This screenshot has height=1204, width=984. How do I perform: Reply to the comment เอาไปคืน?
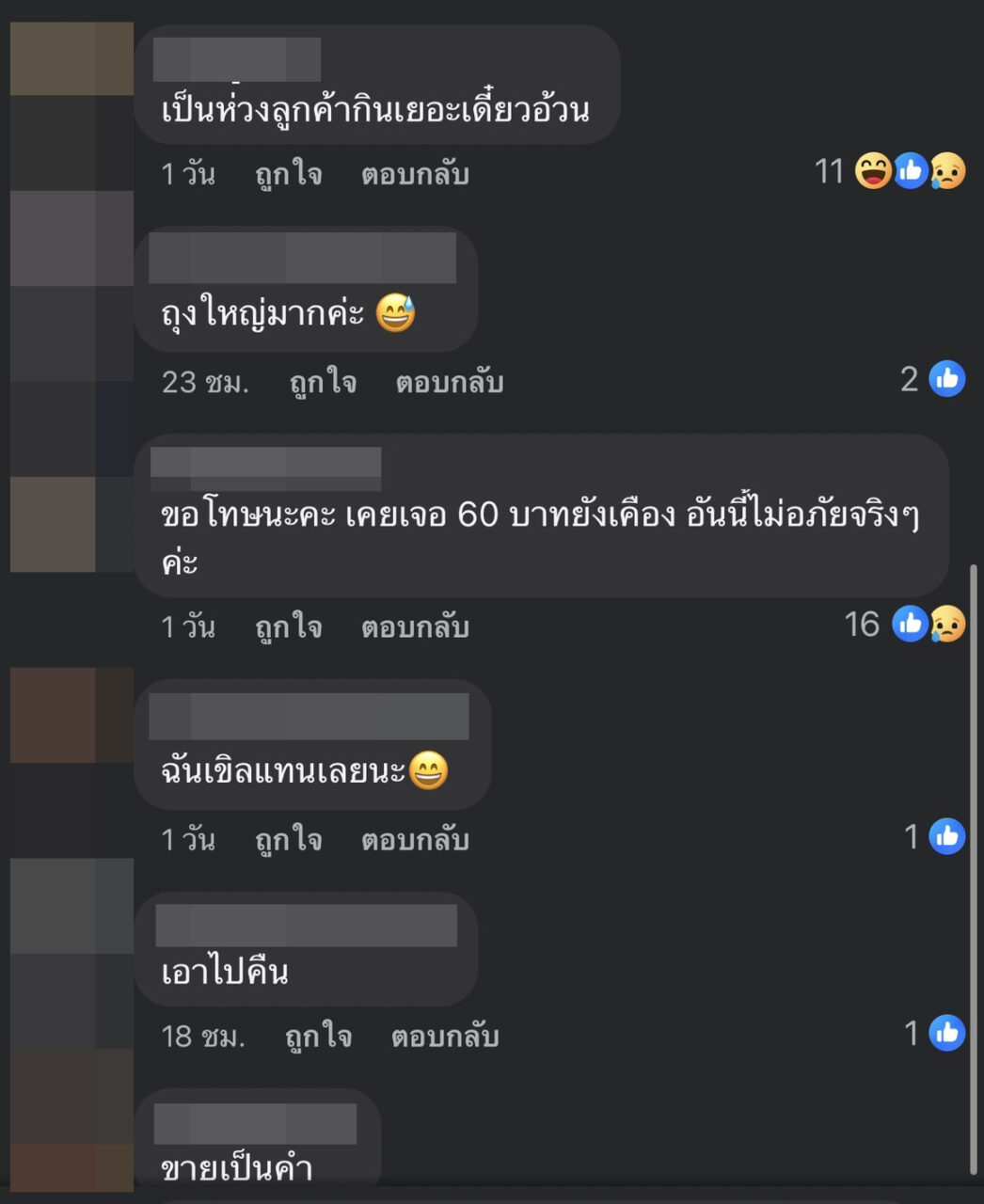click(x=445, y=1037)
